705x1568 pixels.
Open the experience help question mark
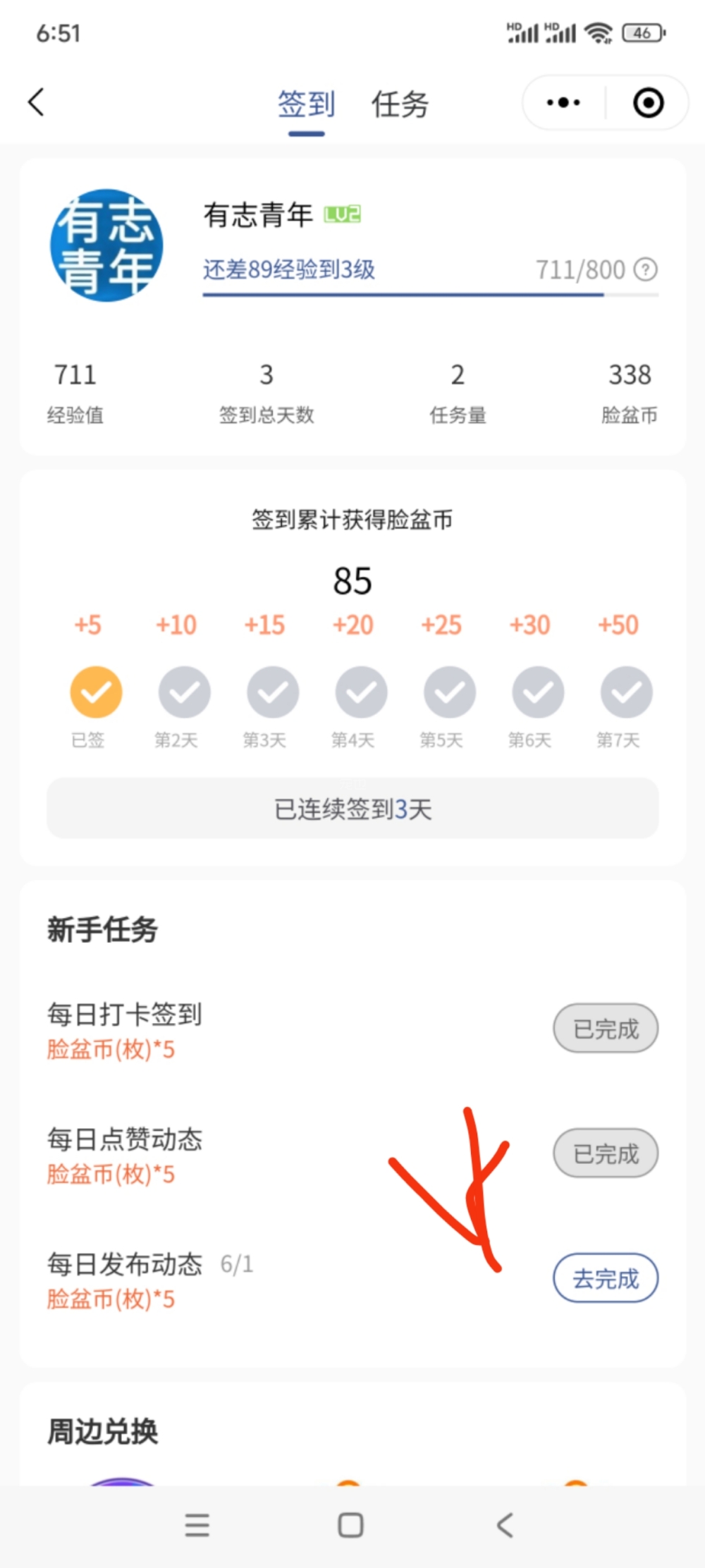point(645,269)
